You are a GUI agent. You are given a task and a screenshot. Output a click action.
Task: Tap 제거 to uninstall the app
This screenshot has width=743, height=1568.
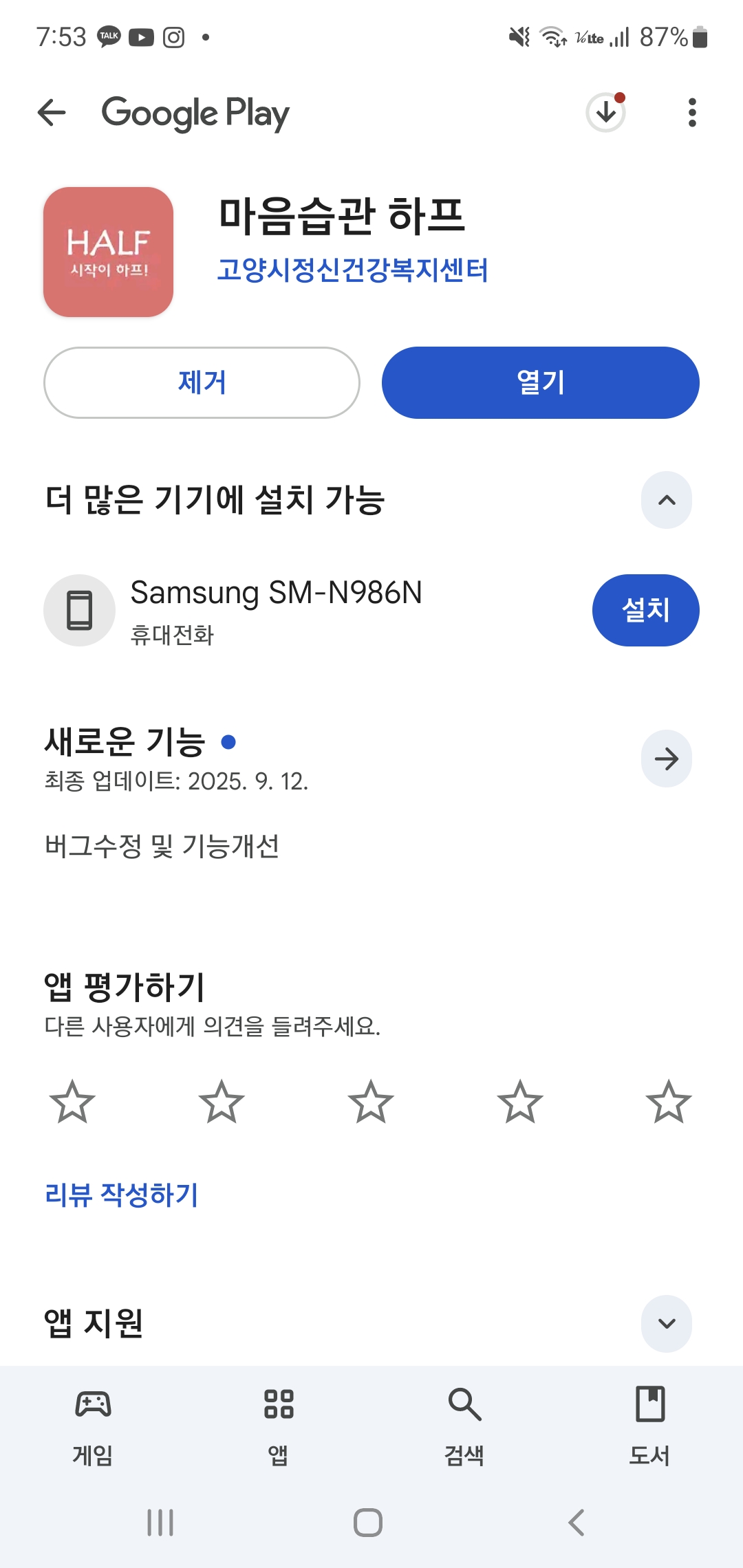pos(202,382)
